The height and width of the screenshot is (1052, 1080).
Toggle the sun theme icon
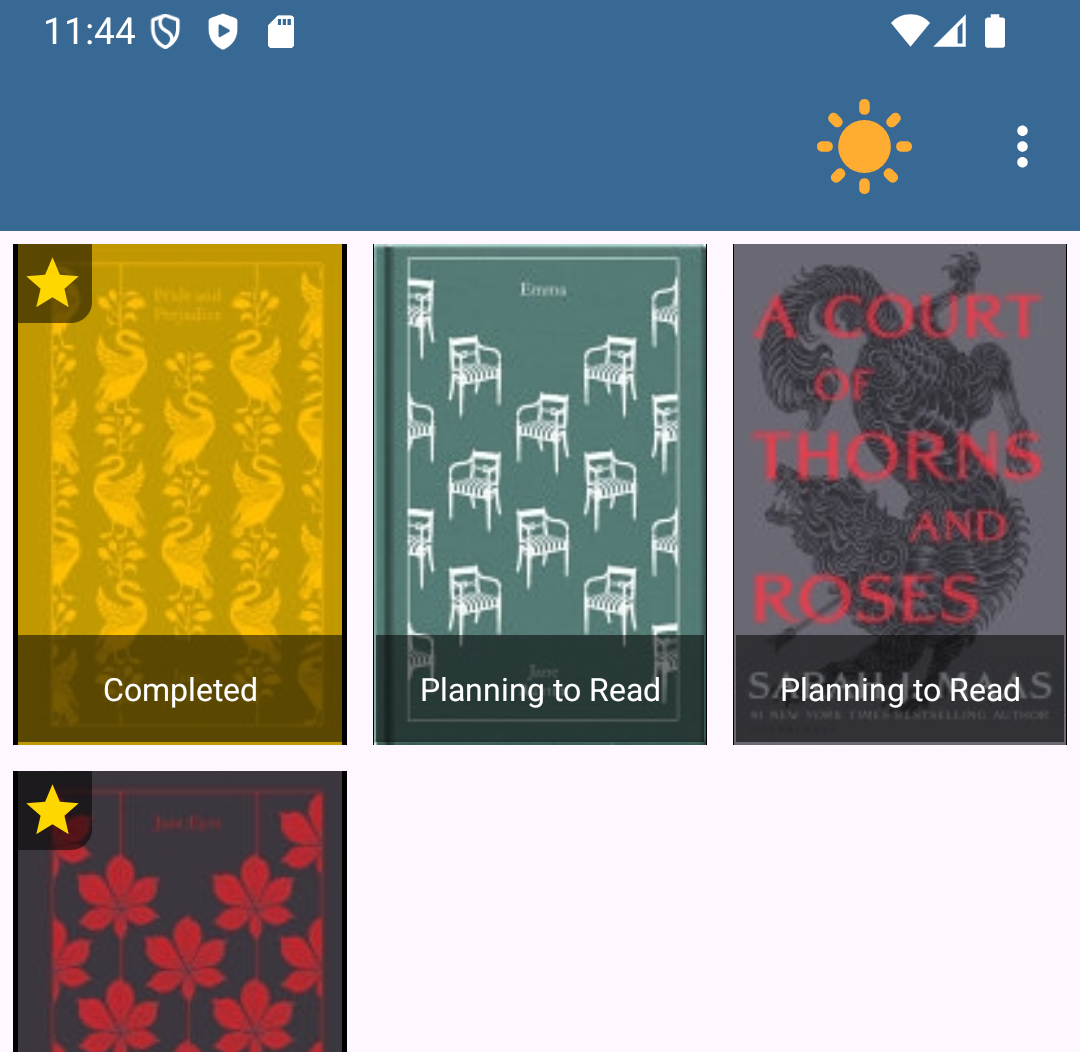(x=864, y=147)
